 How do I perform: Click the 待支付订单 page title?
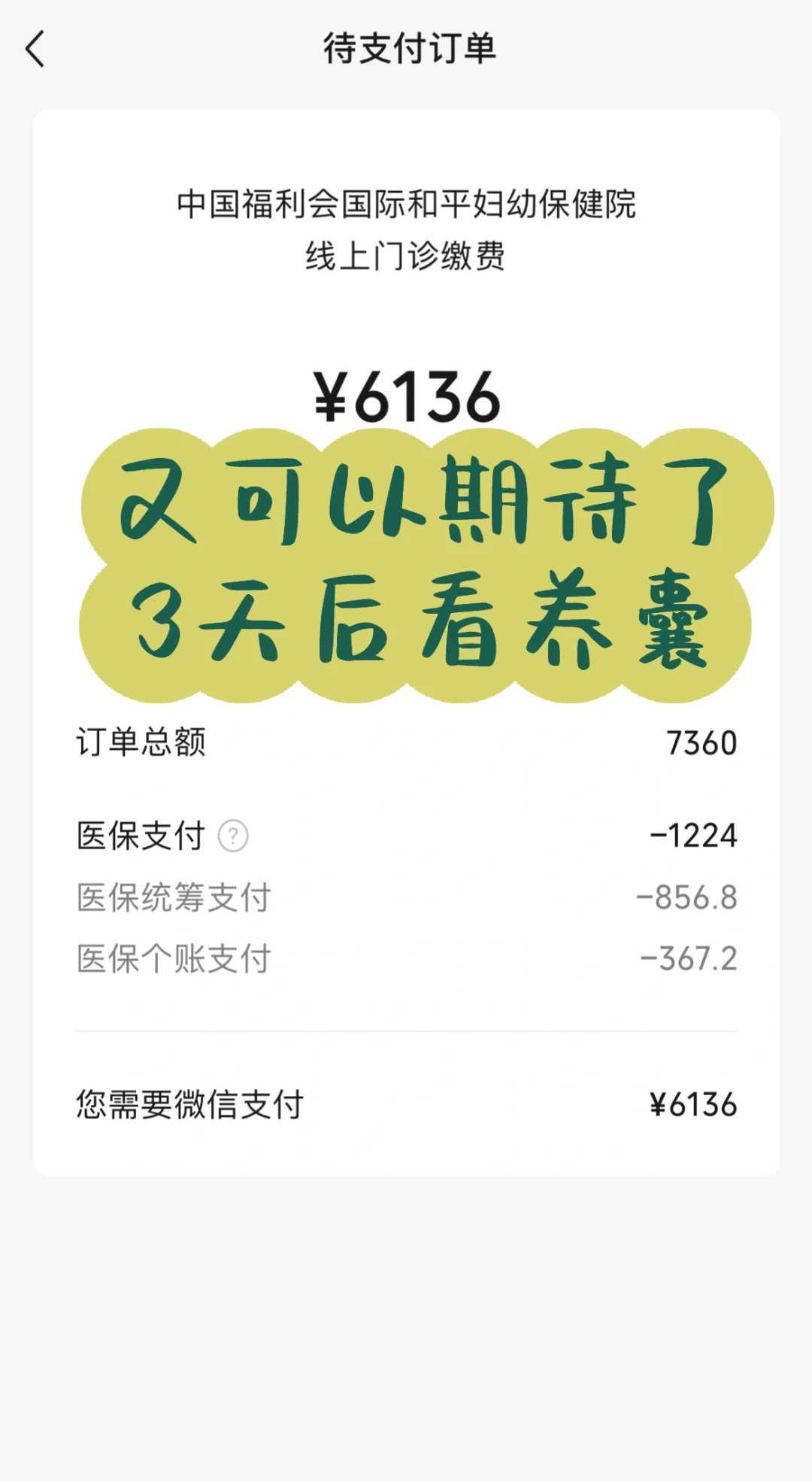(406, 47)
